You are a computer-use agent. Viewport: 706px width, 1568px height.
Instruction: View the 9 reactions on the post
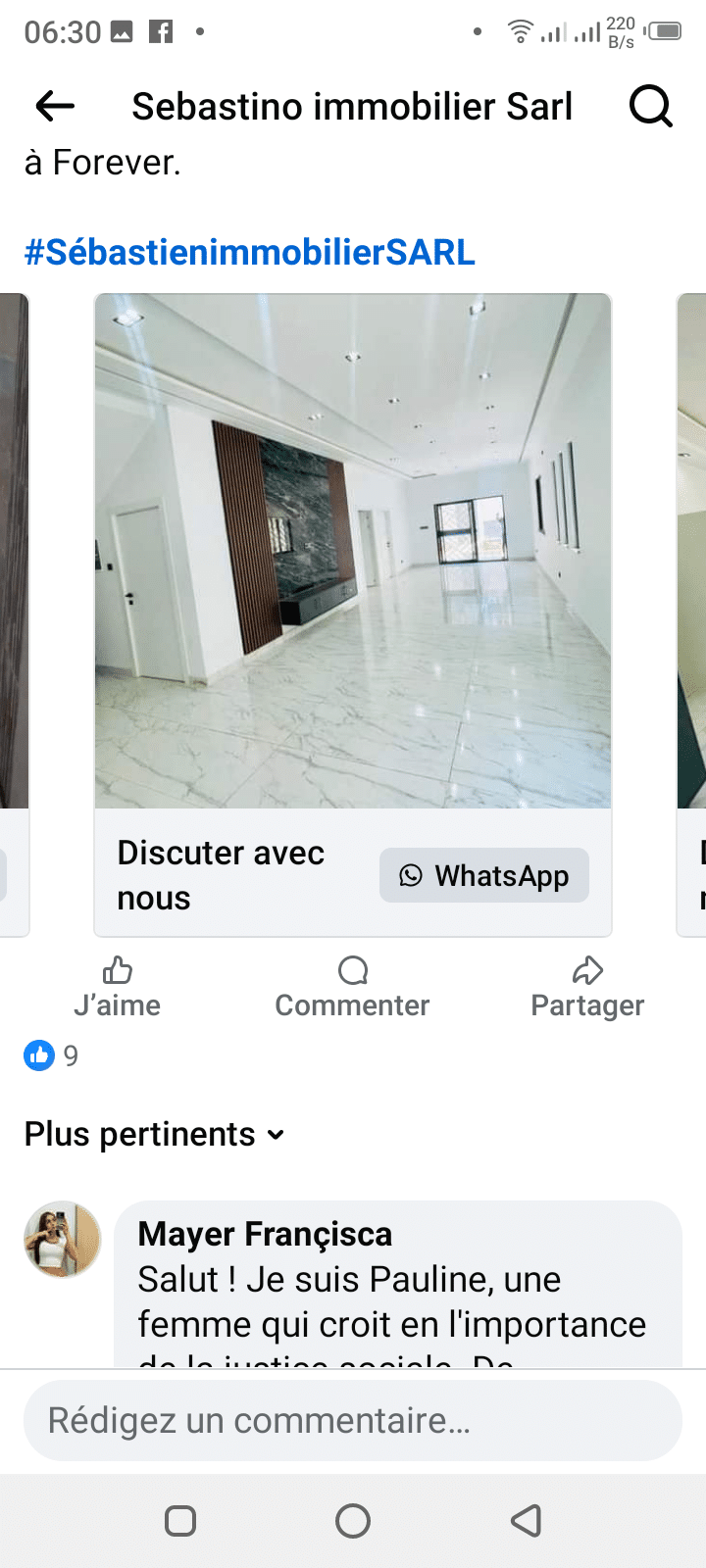(51, 1055)
